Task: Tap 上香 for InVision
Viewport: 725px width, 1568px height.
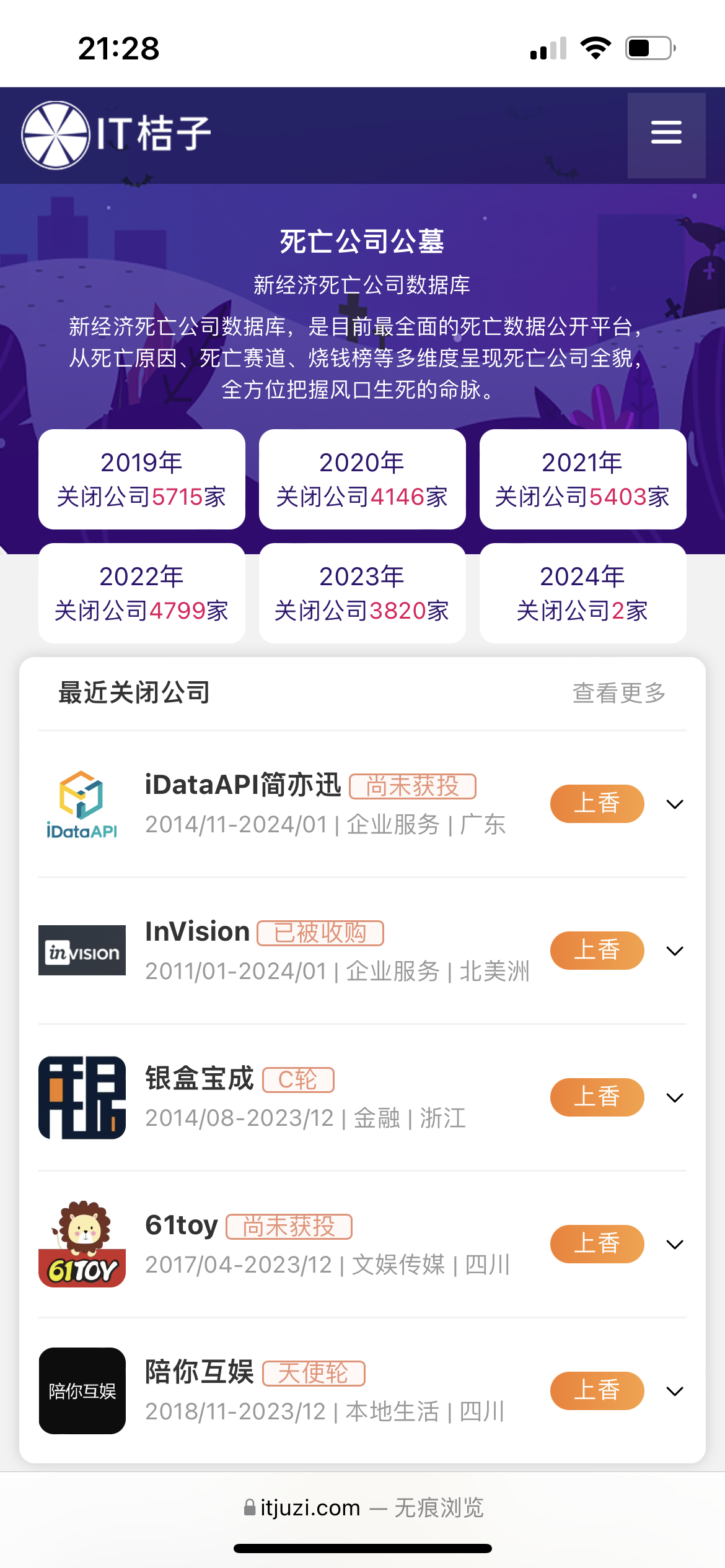Action: 597,951
